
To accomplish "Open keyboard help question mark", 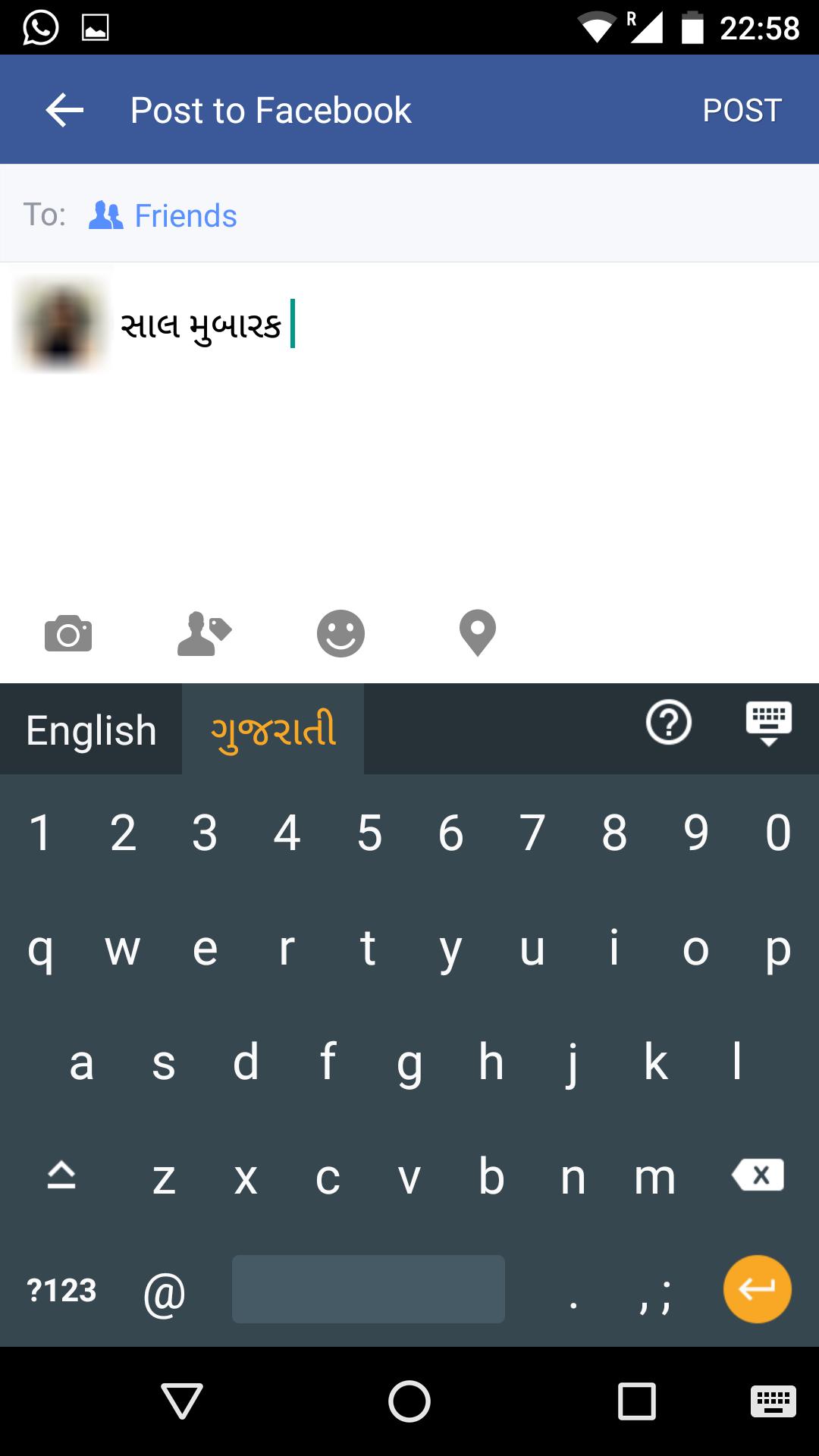I will point(668,723).
